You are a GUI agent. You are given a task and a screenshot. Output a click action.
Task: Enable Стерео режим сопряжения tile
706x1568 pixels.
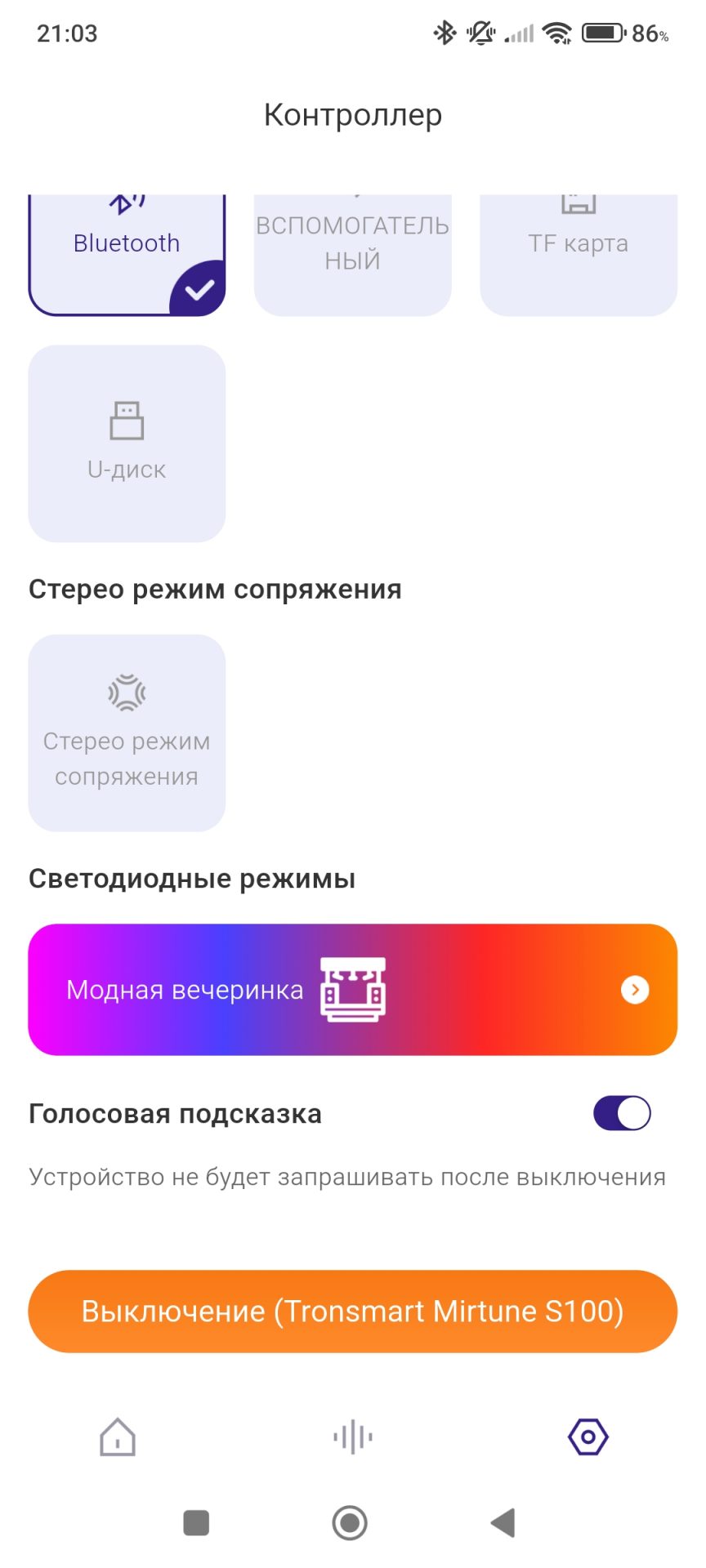click(127, 733)
